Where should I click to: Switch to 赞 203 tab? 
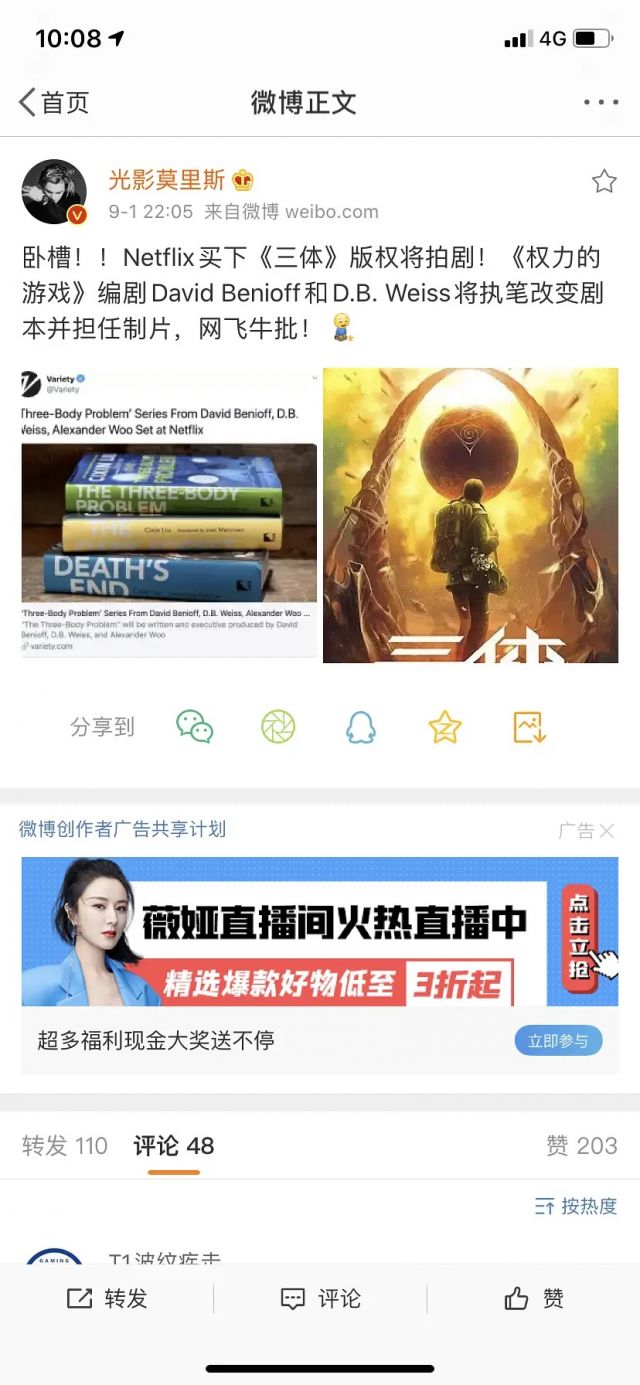[x=581, y=1146]
